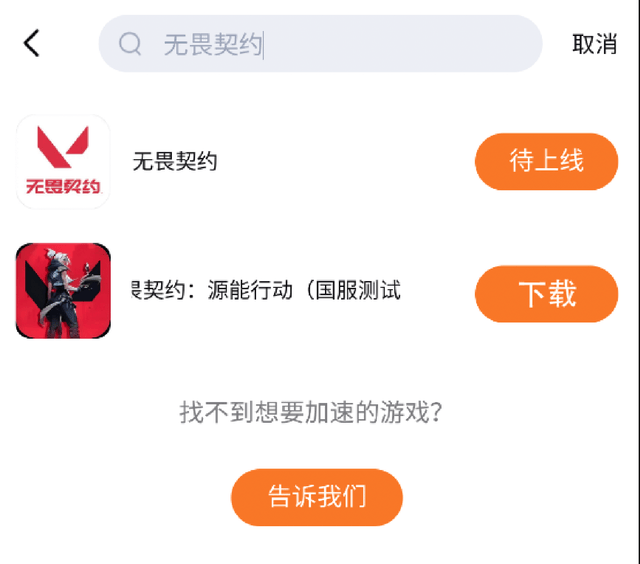640x564 pixels.
Task: Open the 无畏契约 game result
Action: [175, 162]
